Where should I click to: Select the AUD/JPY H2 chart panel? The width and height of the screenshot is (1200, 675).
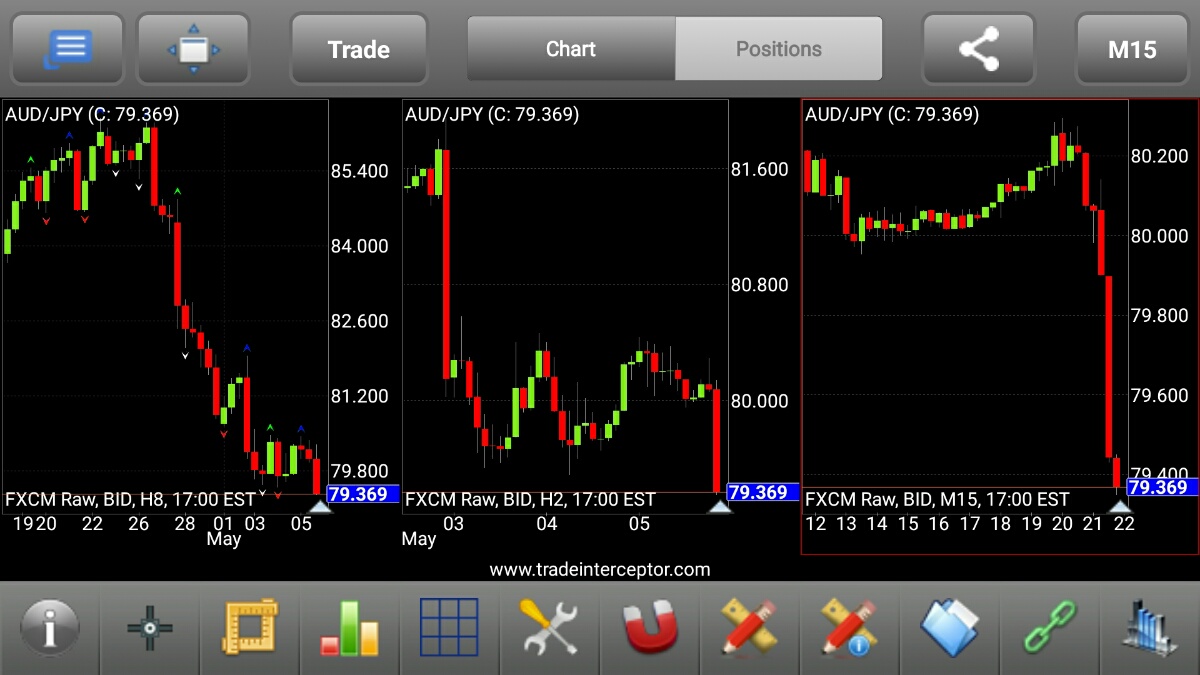click(x=565, y=300)
